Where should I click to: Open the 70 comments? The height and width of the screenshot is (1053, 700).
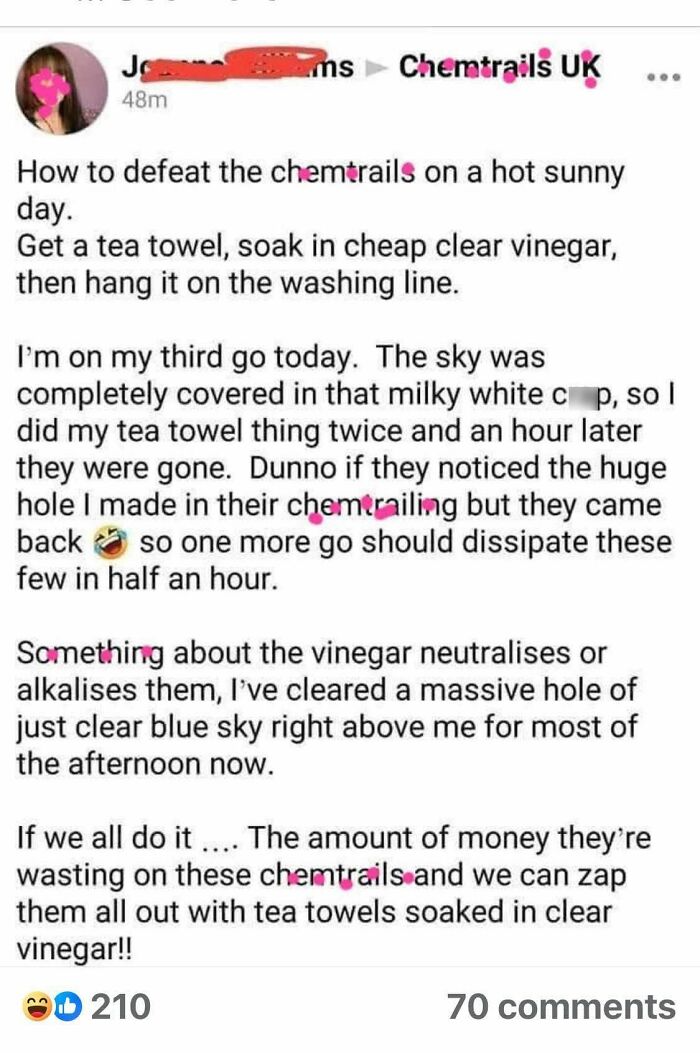coord(561,1005)
